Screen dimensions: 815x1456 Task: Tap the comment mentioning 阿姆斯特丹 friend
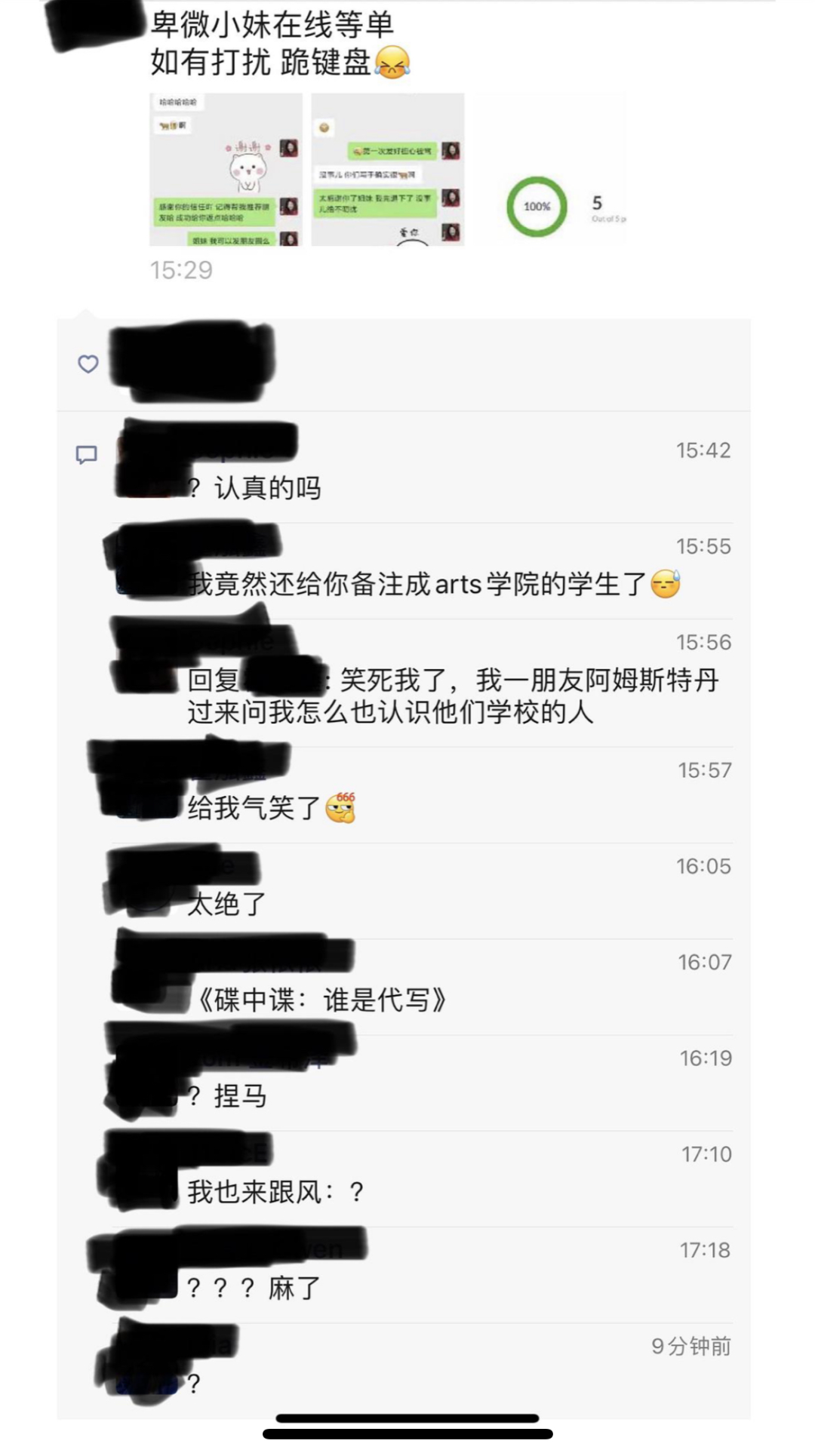(x=453, y=696)
